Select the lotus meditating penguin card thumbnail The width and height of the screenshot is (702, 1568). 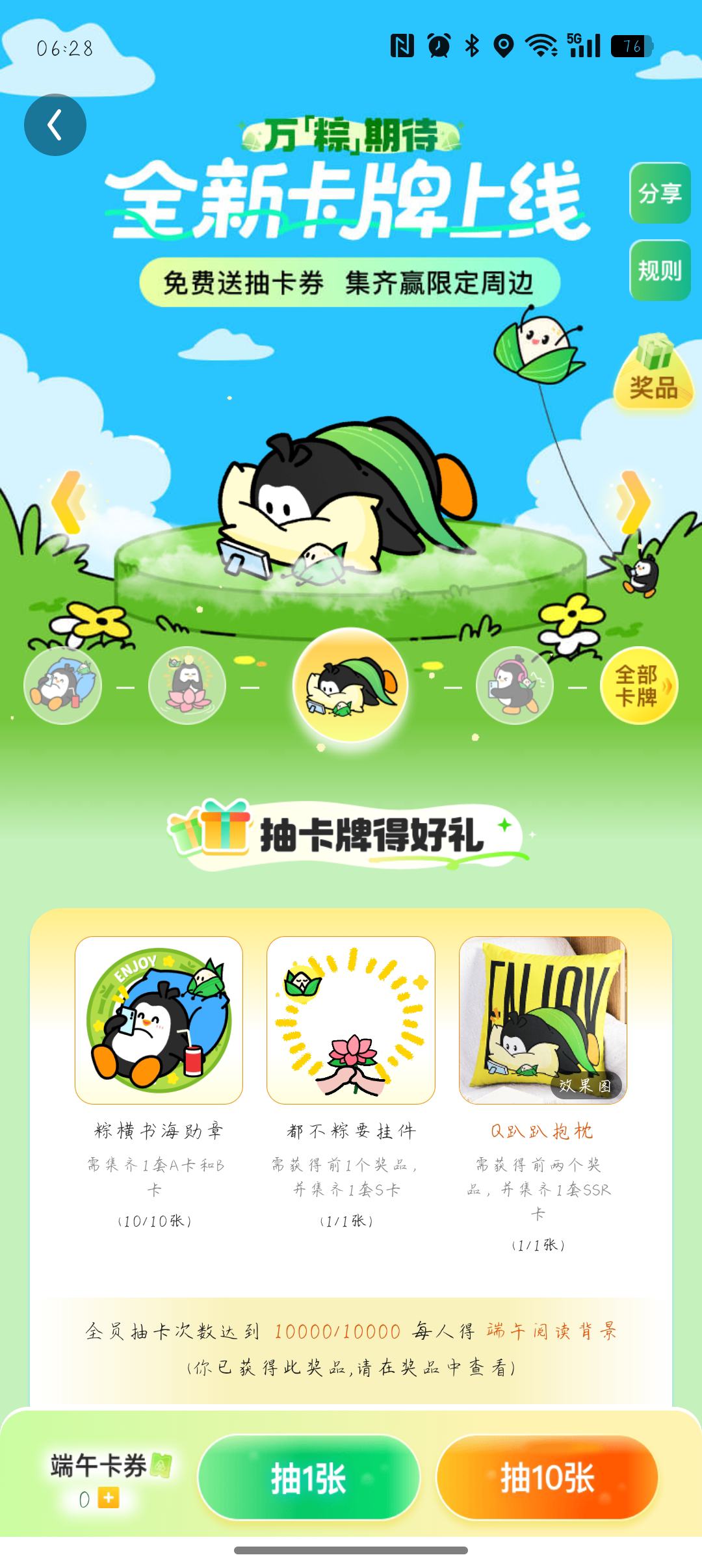187,685
